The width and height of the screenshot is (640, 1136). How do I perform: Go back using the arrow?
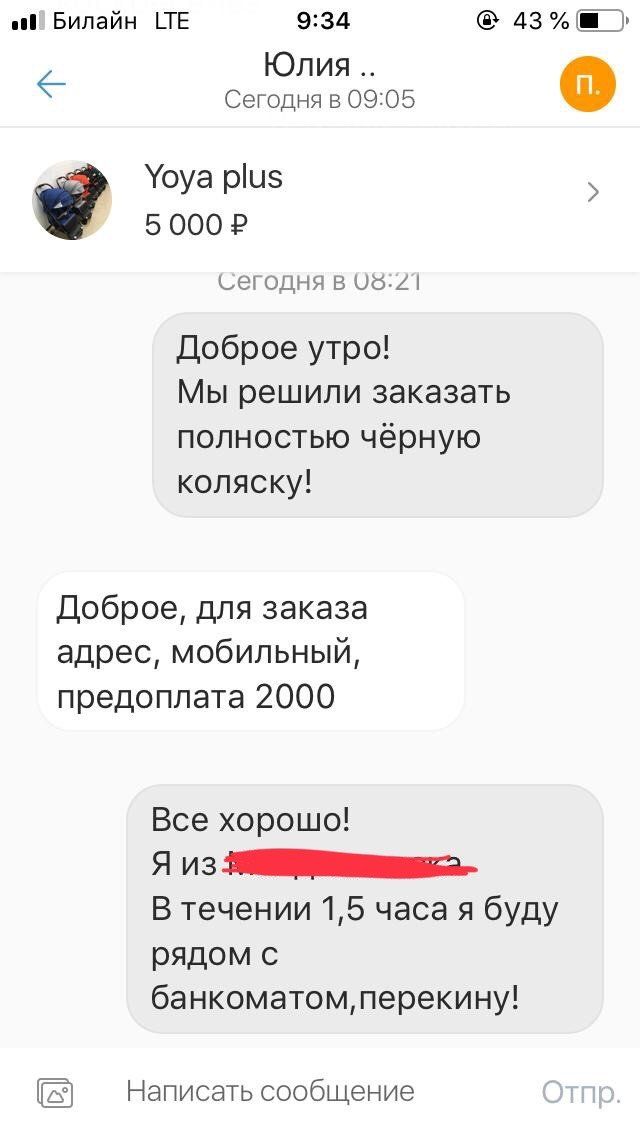[x=51, y=85]
